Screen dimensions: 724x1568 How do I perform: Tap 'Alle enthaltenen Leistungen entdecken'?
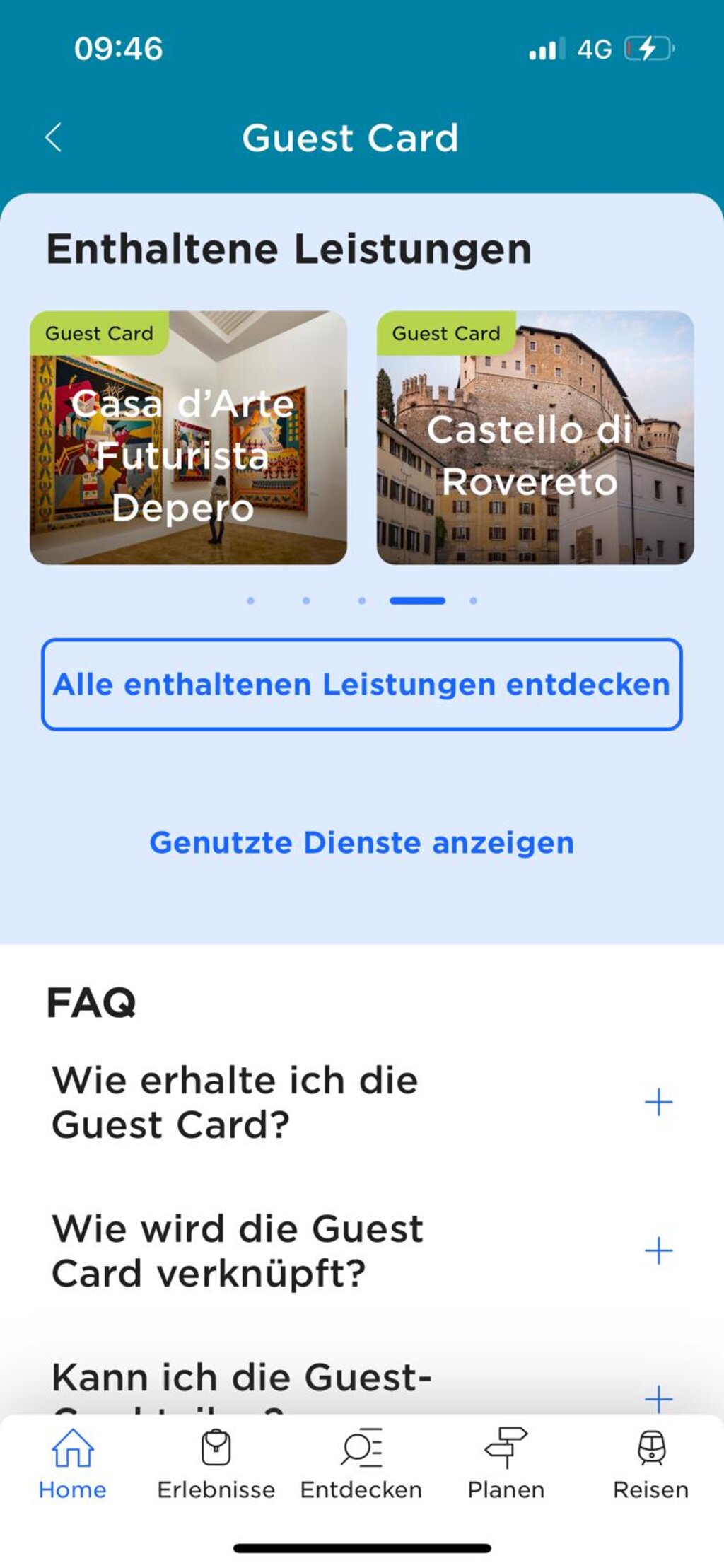(362, 684)
